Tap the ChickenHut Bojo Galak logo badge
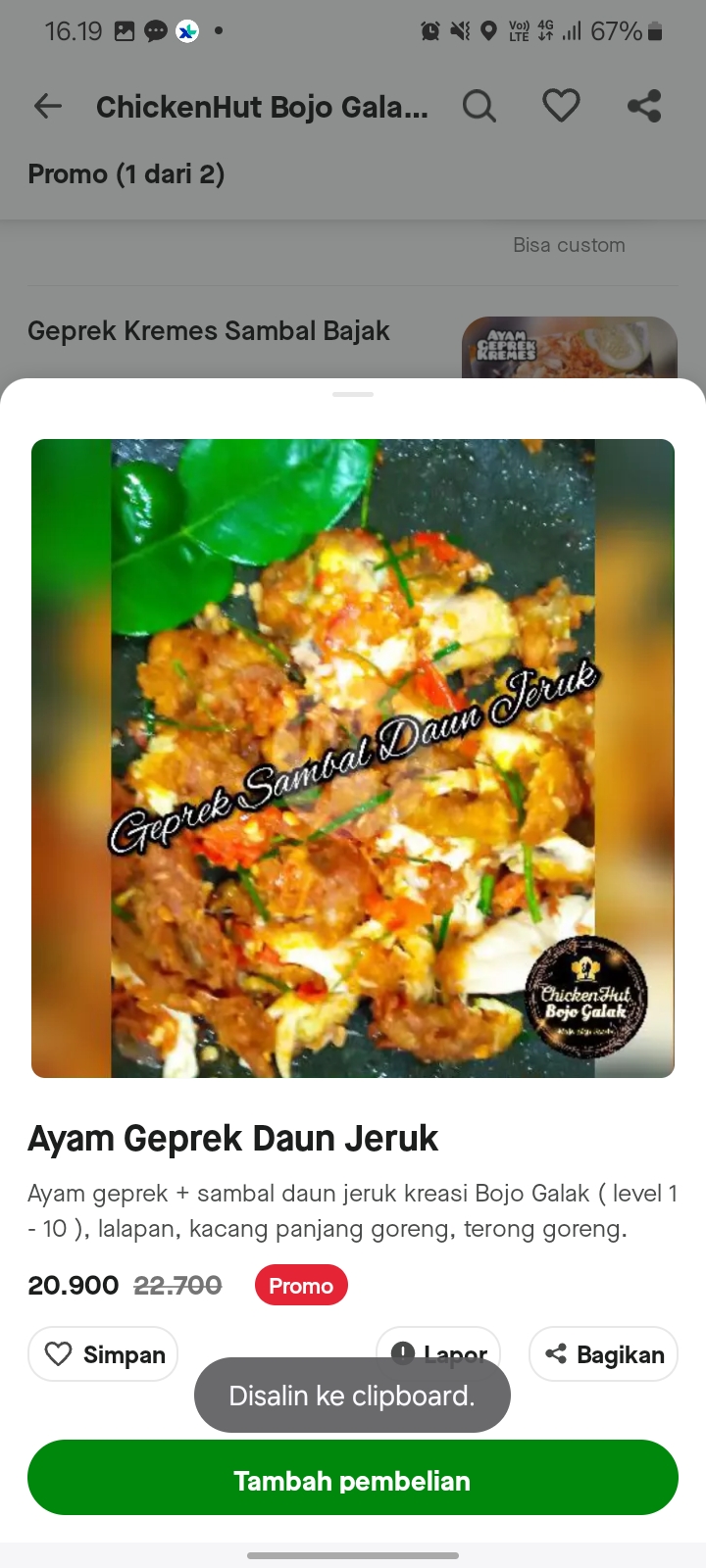The height and width of the screenshot is (1568, 706). click(587, 997)
